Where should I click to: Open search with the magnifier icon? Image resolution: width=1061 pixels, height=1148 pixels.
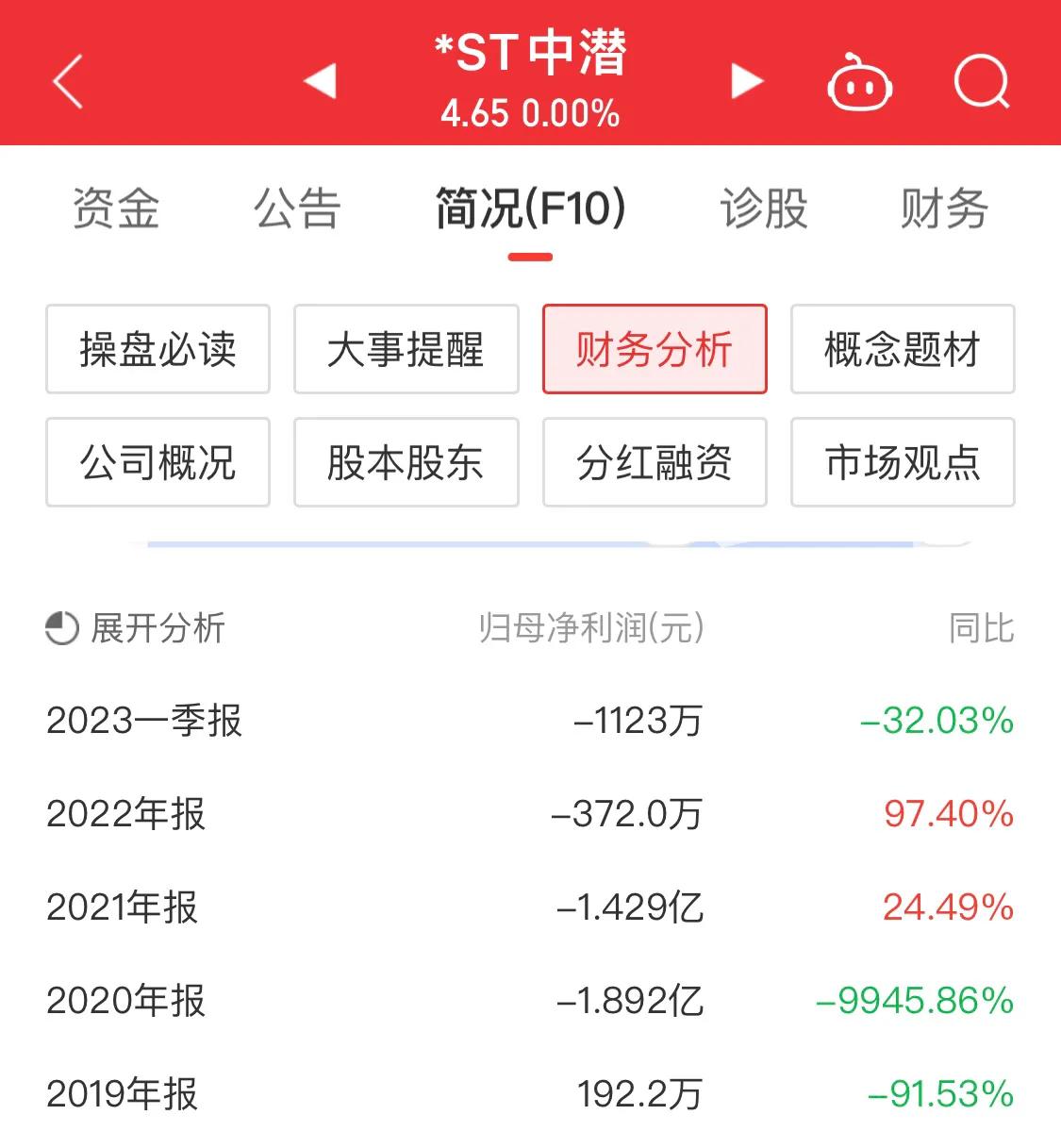pos(983,83)
